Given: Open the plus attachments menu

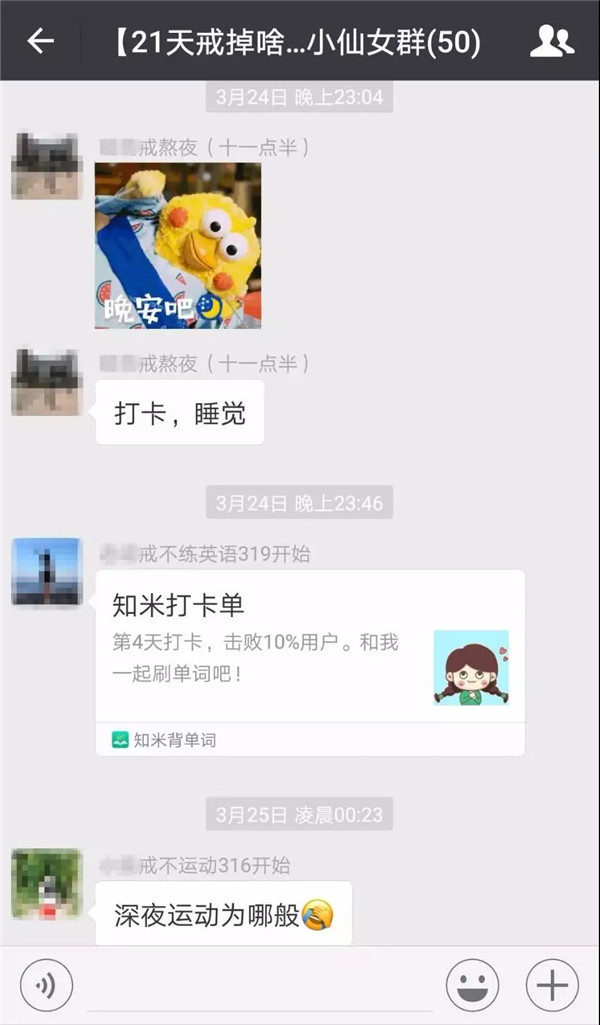Looking at the screenshot, I should (552, 985).
